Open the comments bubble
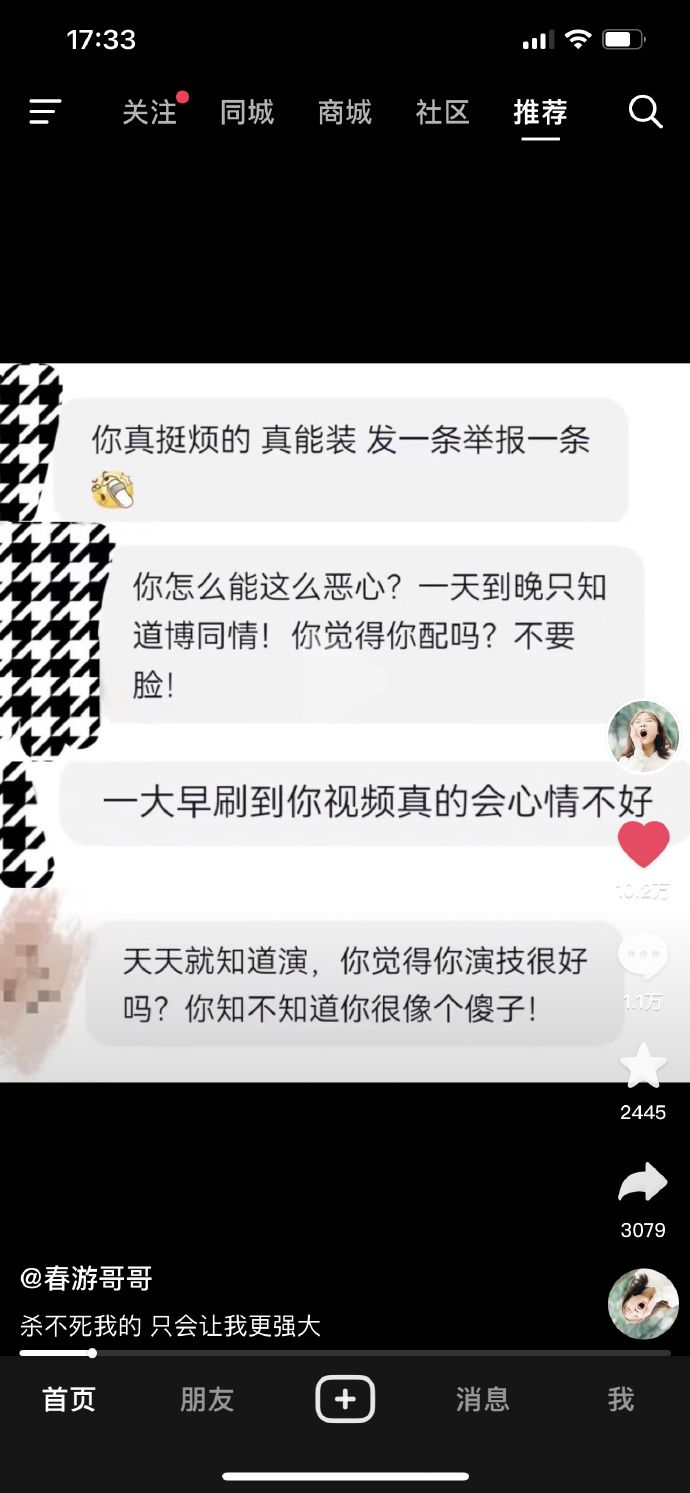Screen dimensions: 690x1493 [643, 957]
